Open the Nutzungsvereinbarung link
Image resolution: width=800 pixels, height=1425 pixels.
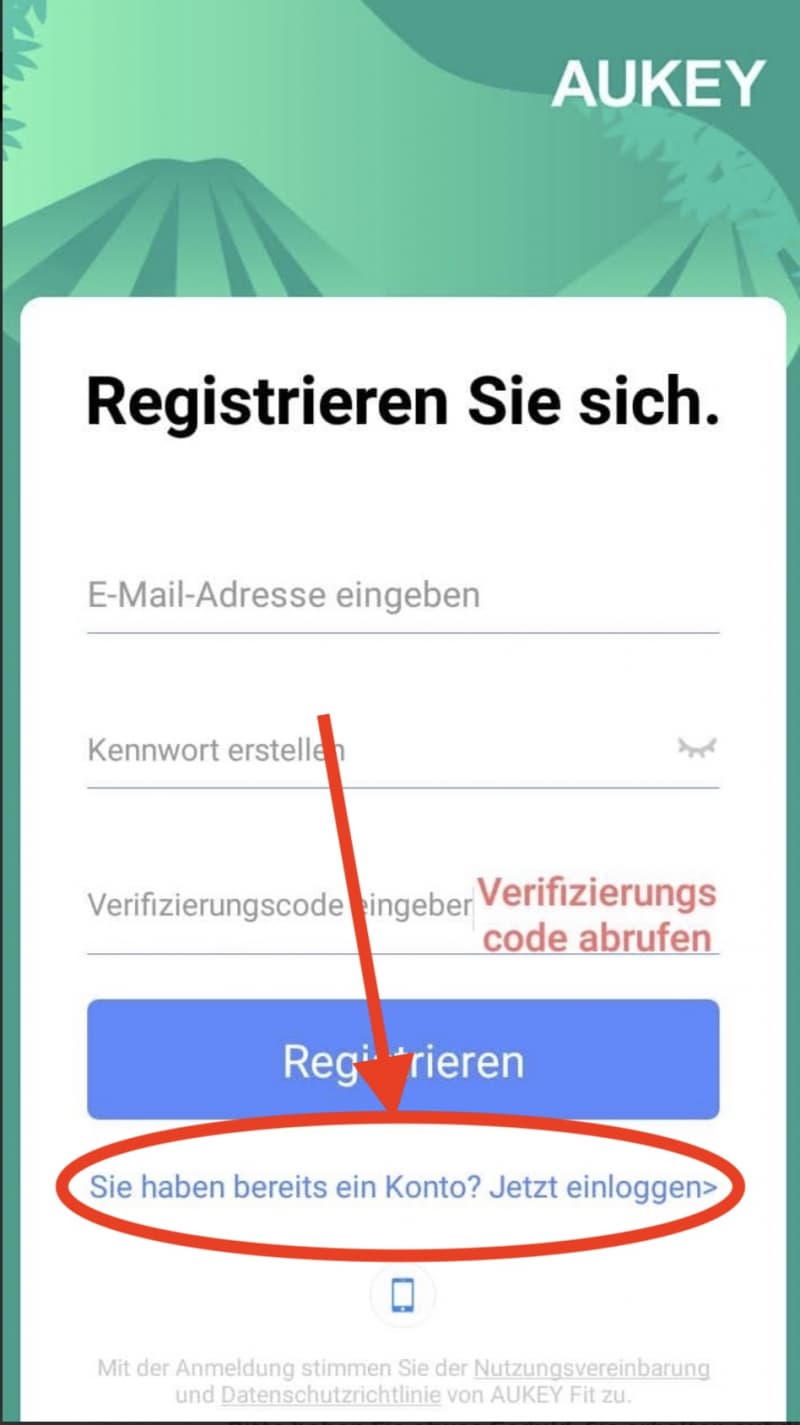(x=592, y=1368)
